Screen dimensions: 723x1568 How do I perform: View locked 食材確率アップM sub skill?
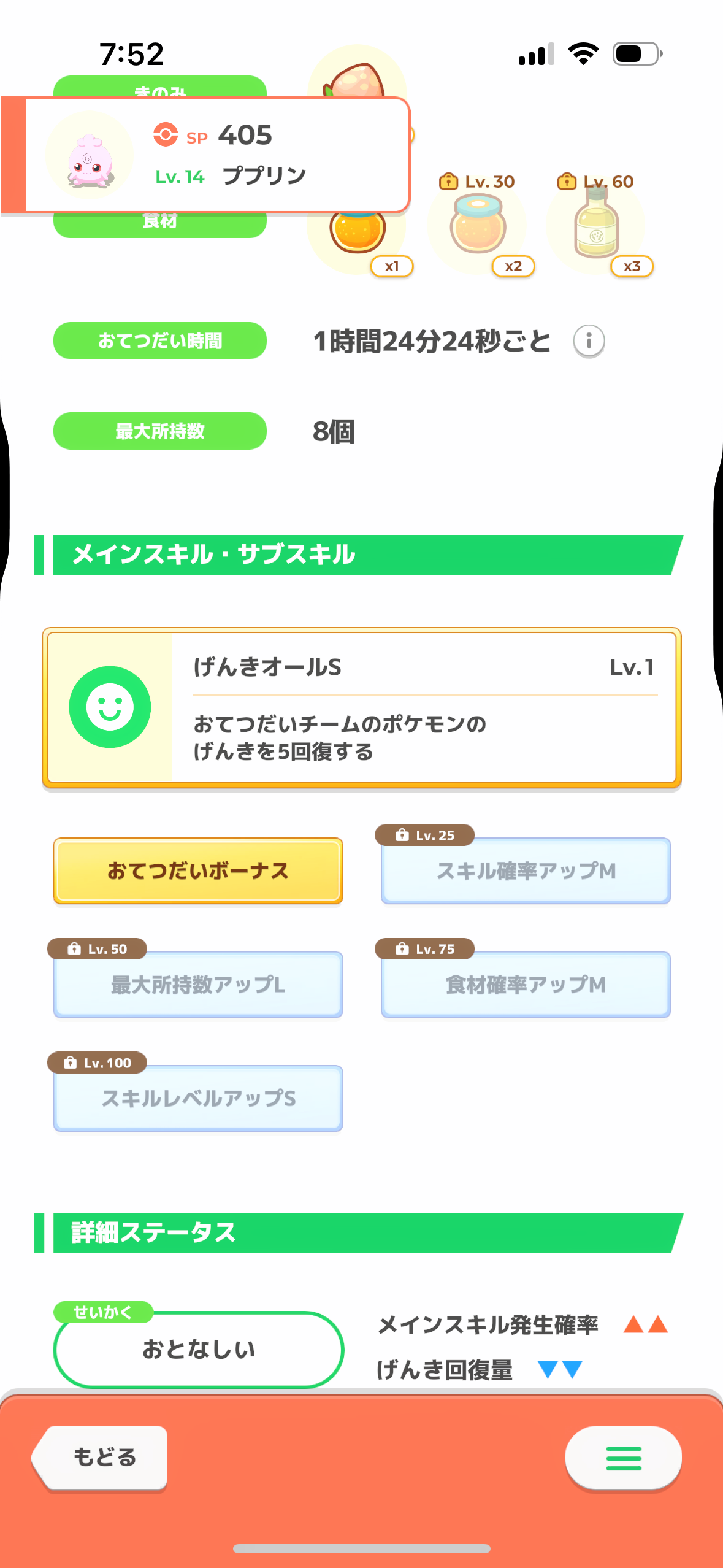(526, 985)
